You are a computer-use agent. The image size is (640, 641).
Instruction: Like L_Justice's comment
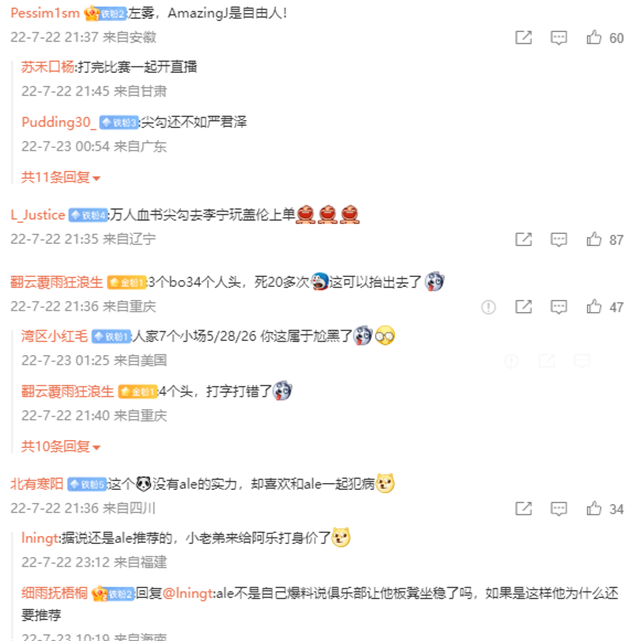coord(594,240)
